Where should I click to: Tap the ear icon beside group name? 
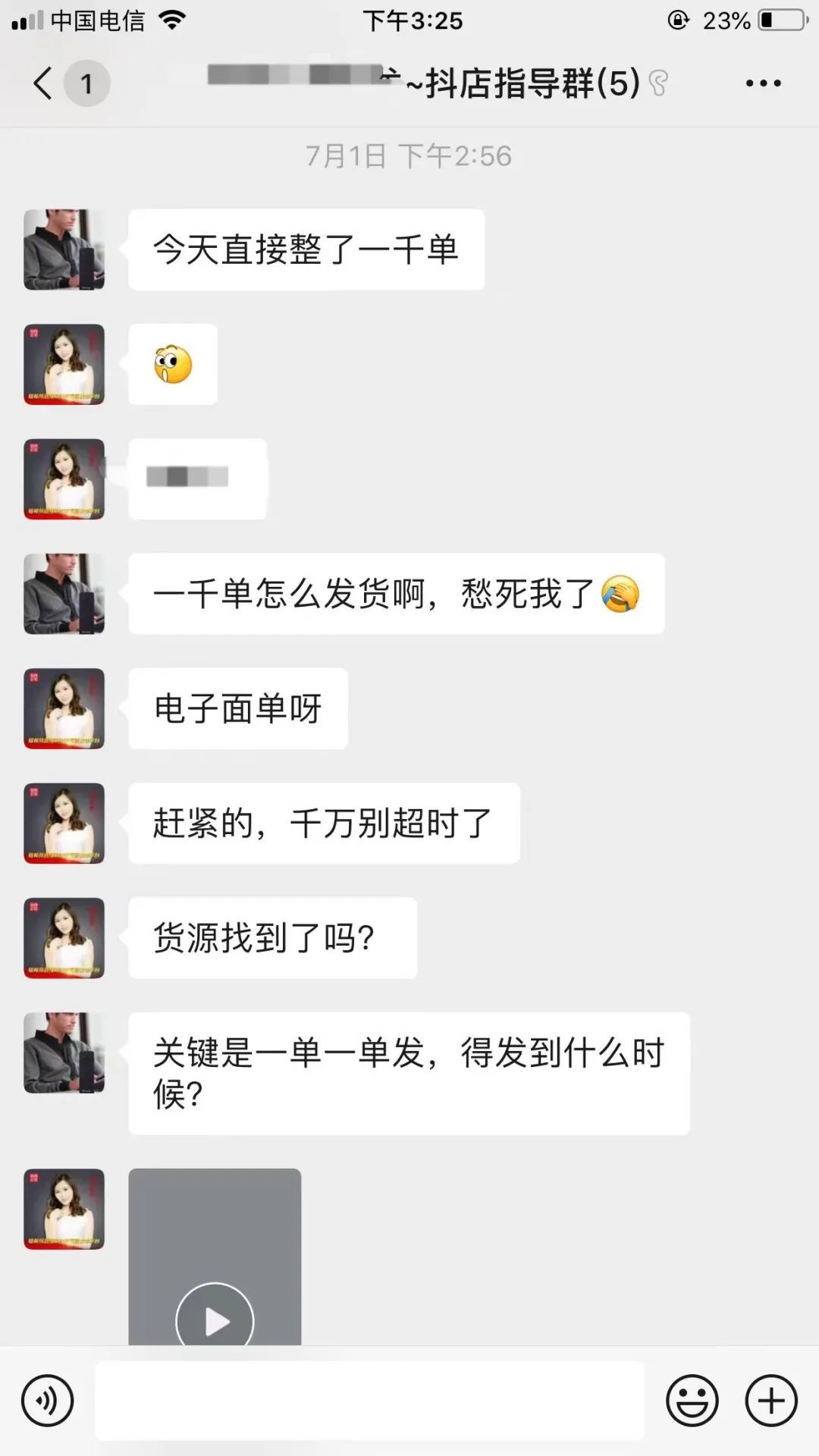(657, 84)
